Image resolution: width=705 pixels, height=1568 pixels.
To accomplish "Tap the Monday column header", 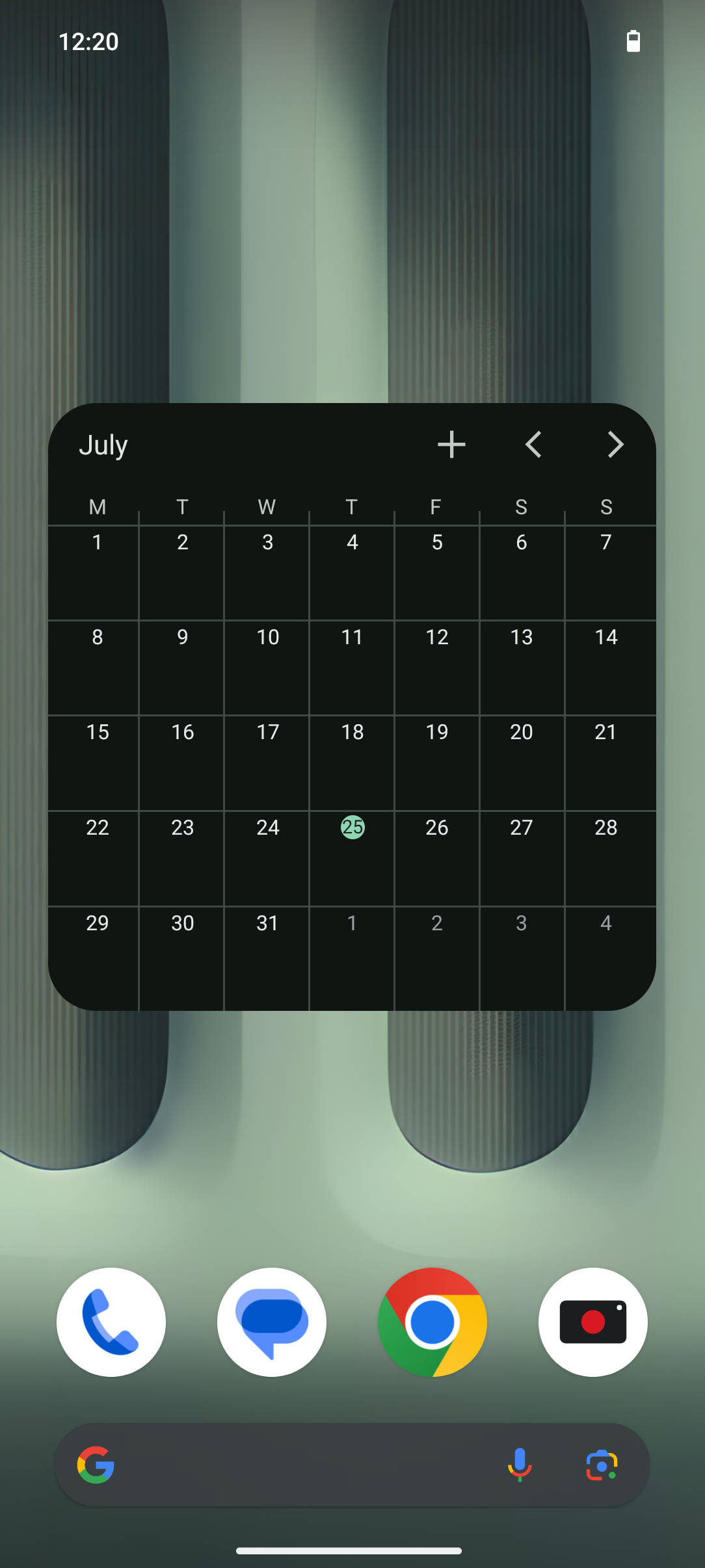I will pyautogui.click(x=97, y=507).
